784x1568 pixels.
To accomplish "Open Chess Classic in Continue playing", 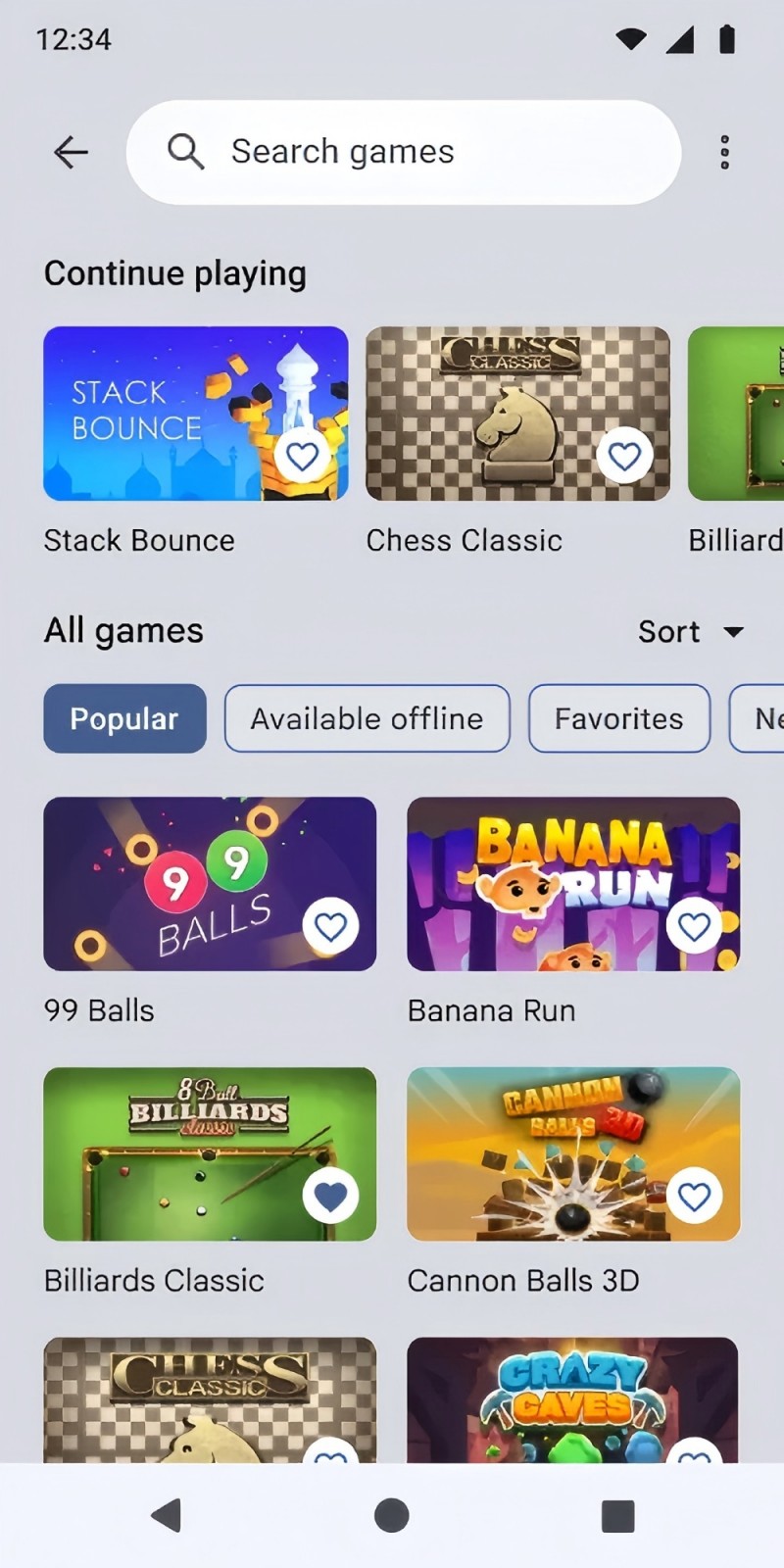I will pyautogui.click(x=490, y=412).
